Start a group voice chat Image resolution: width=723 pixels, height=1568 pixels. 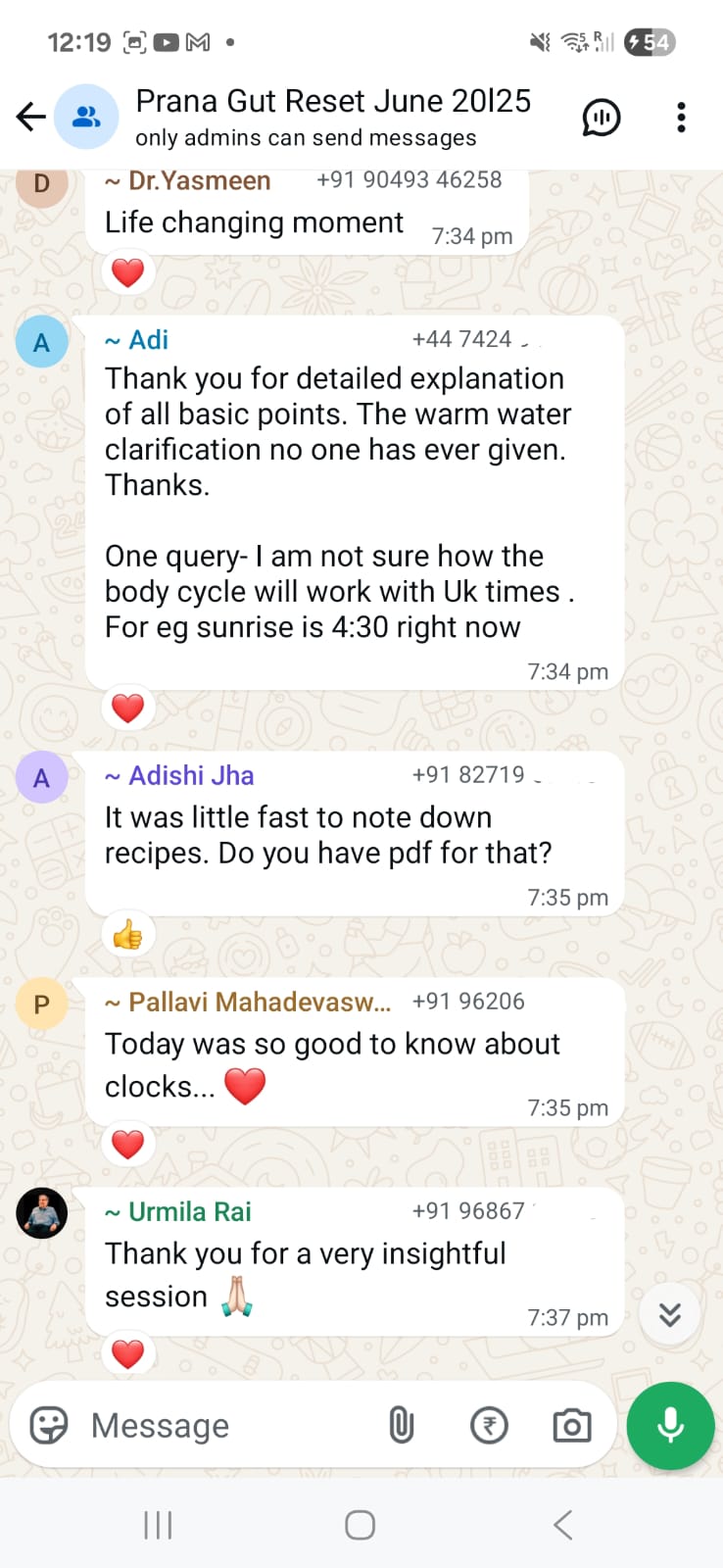pyautogui.click(x=601, y=118)
